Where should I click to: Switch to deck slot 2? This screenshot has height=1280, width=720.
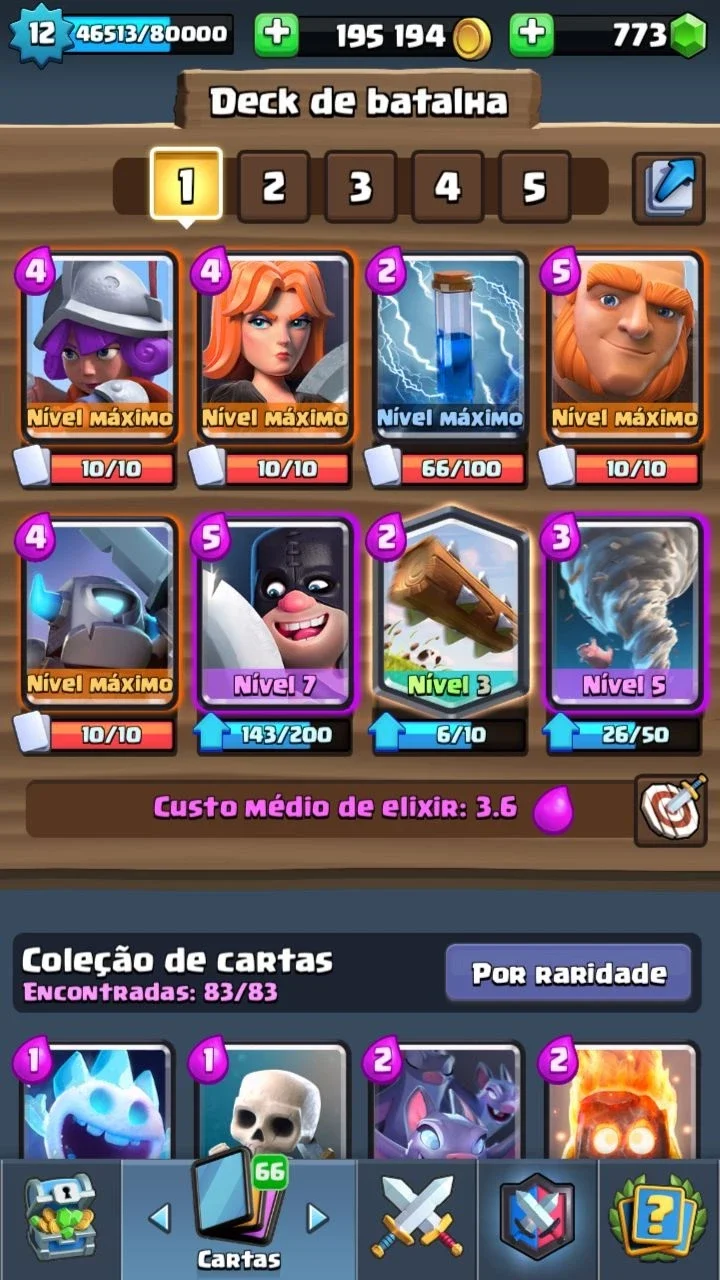[x=273, y=186]
